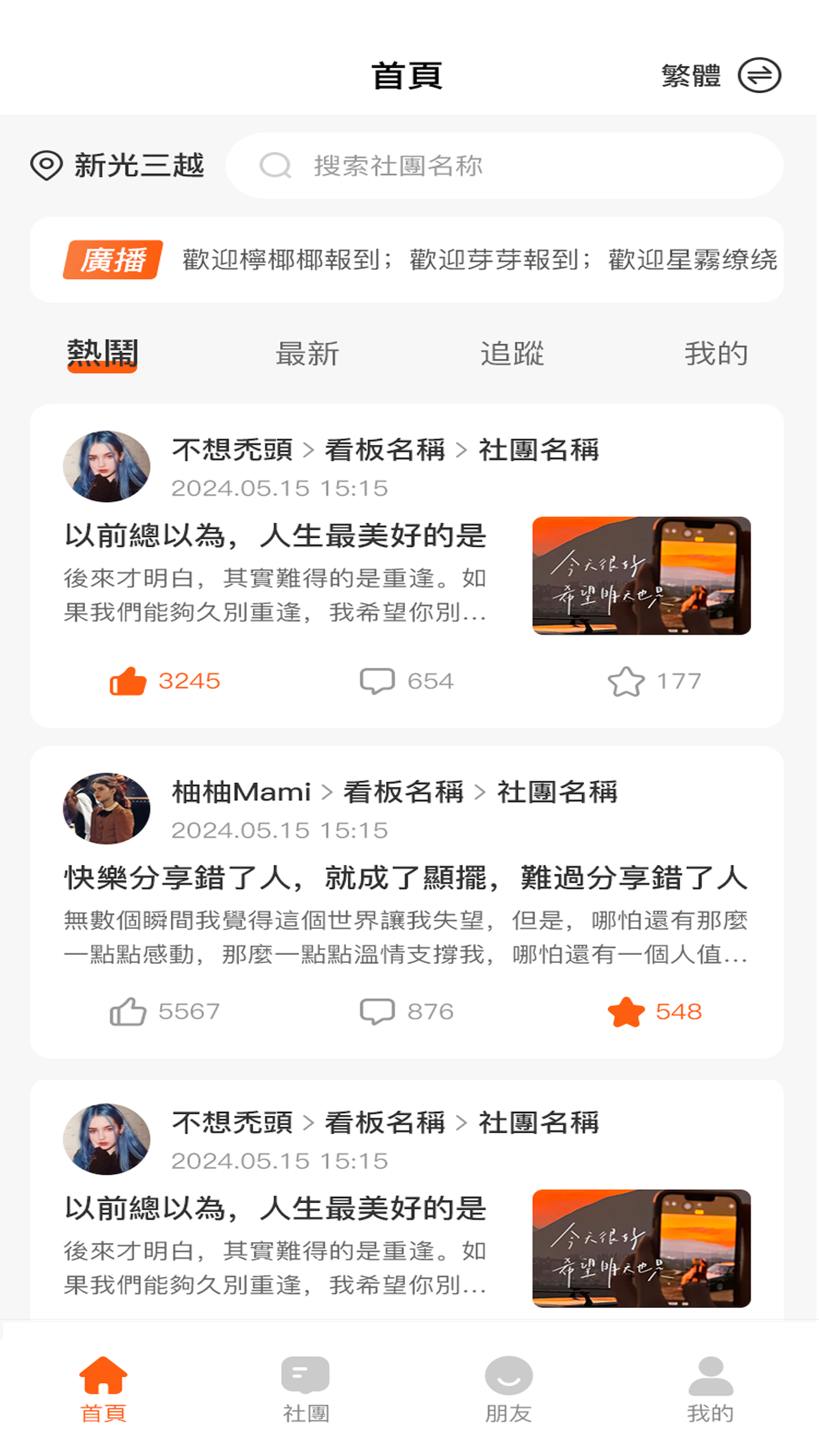This screenshot has width=819, height=1456.
Task: Tap the 搜索社團名称 search box
Action: (503, 166)
